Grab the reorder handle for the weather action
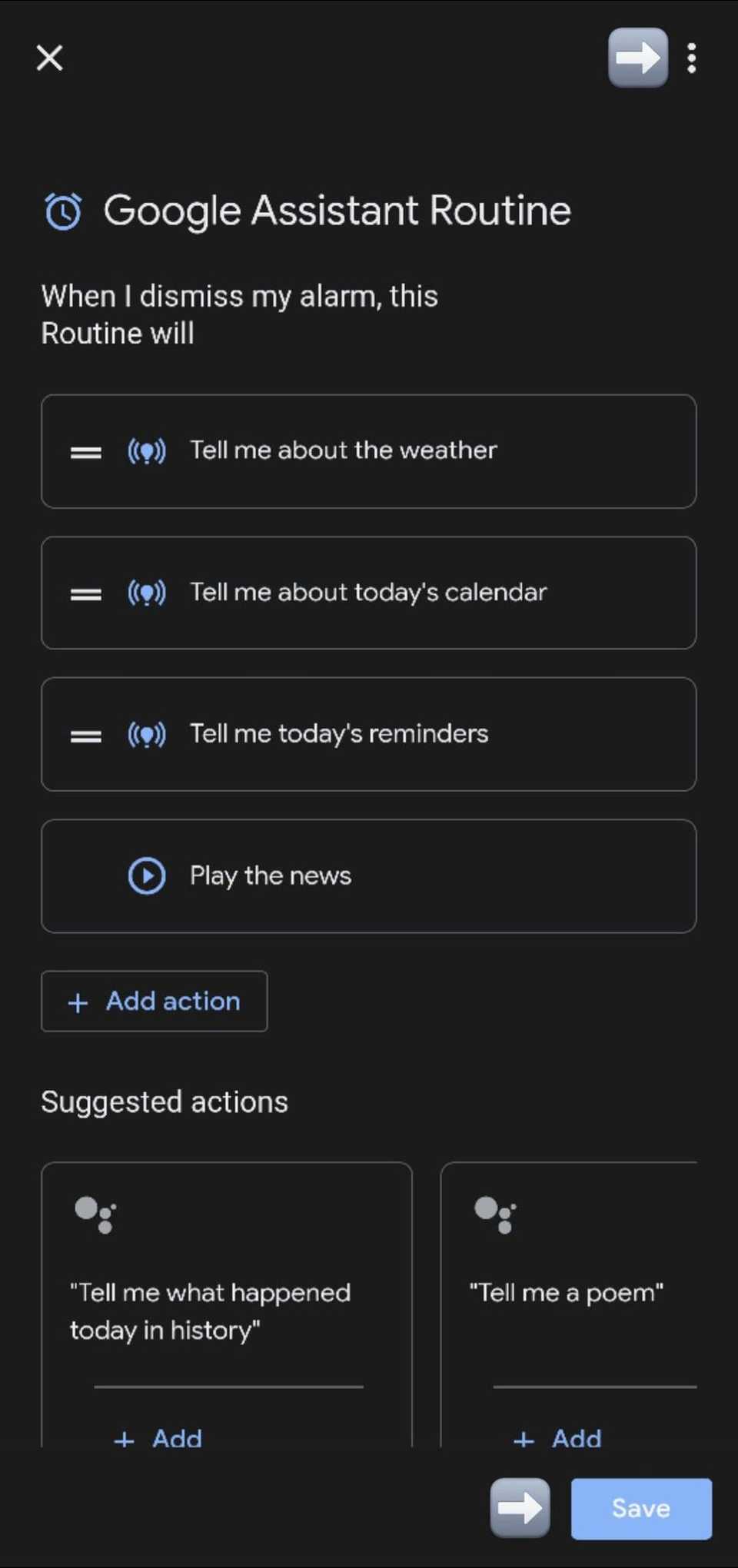The image size is (738, 1568). click(x=85, y=451)
